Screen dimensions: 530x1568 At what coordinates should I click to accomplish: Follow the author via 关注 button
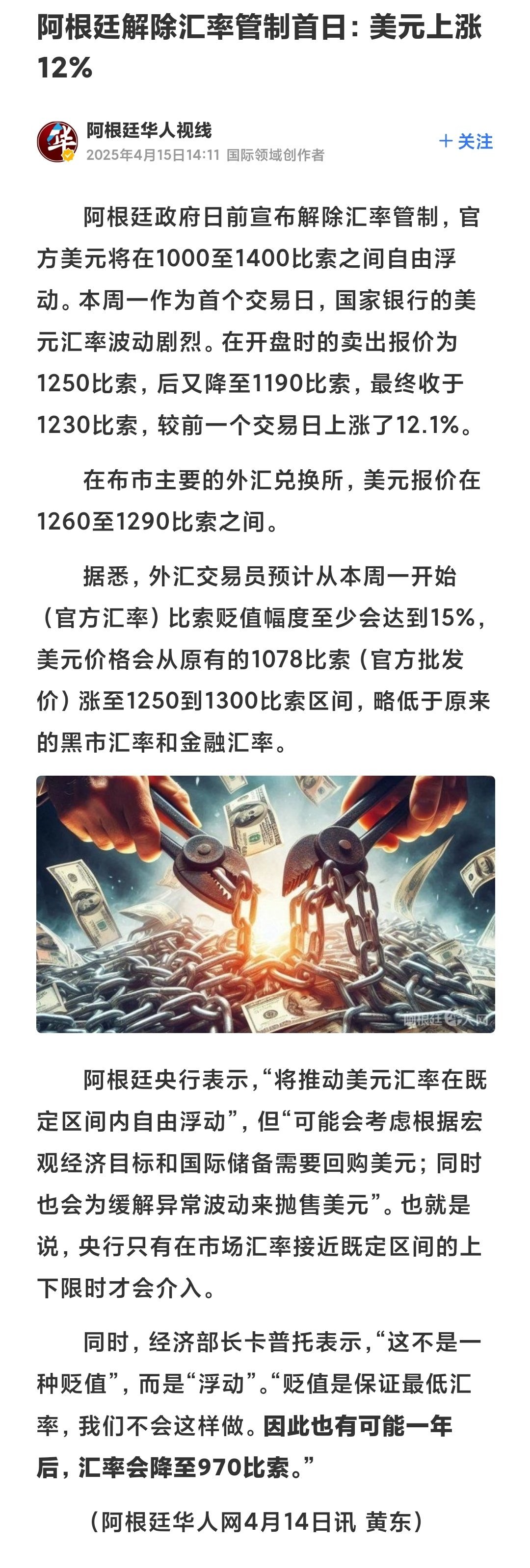[x=466, y=141]
